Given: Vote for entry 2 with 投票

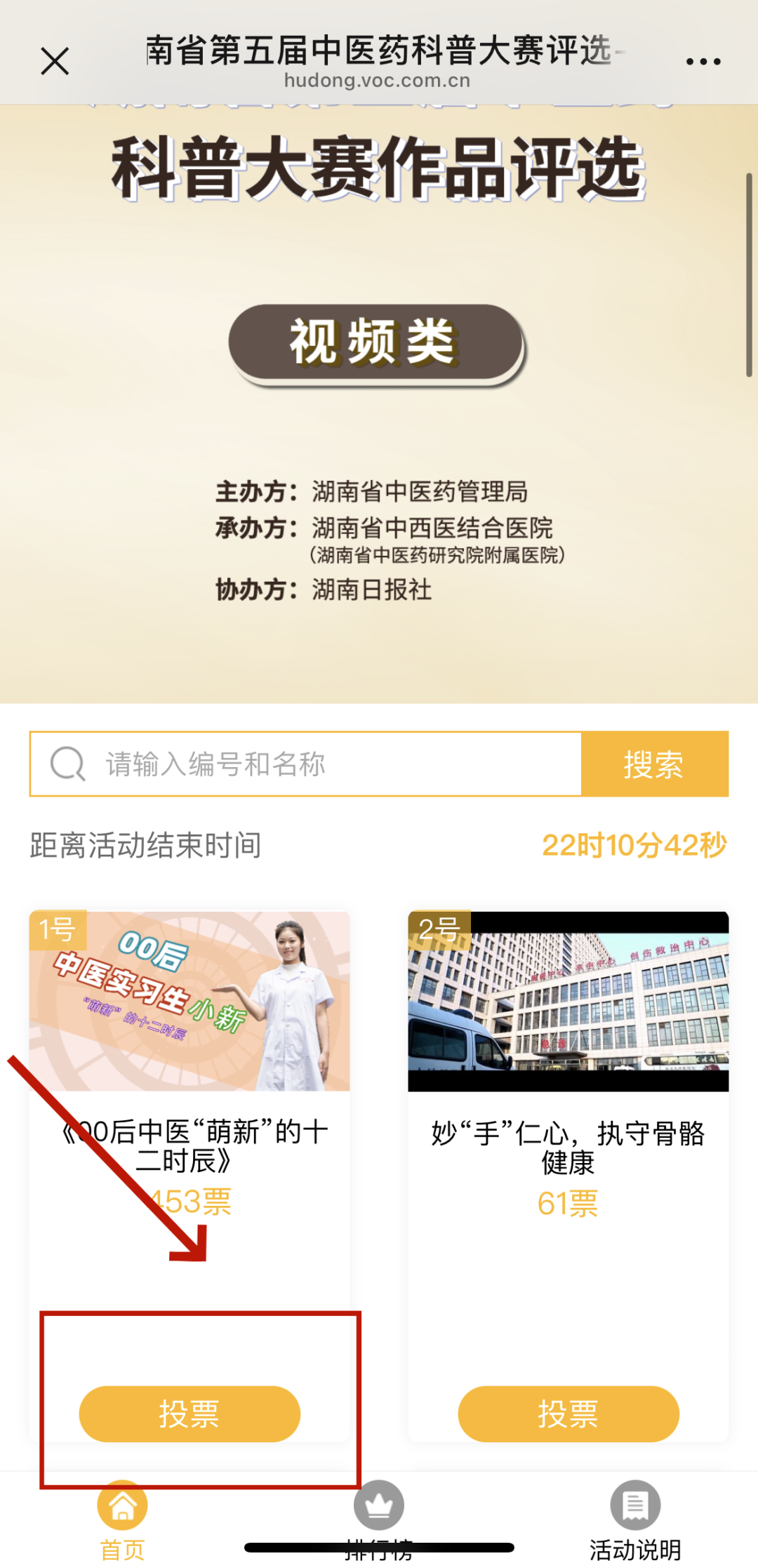Looking at the screenshot, I should click(568, 1414).
